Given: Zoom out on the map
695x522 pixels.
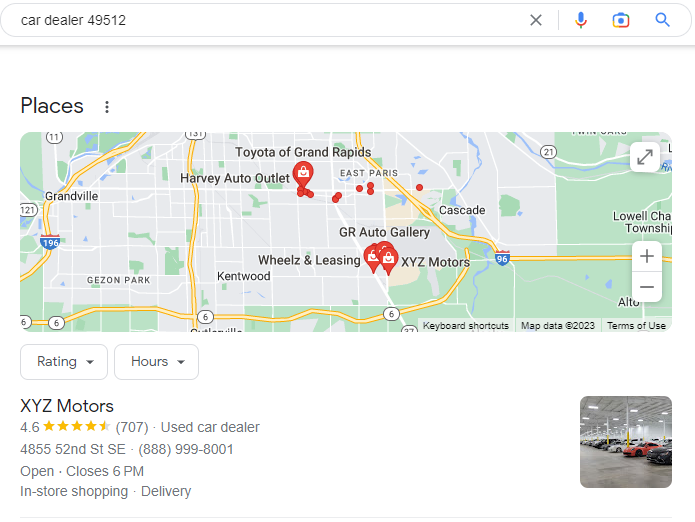Looking at the screenshot, I should point(647,287).
